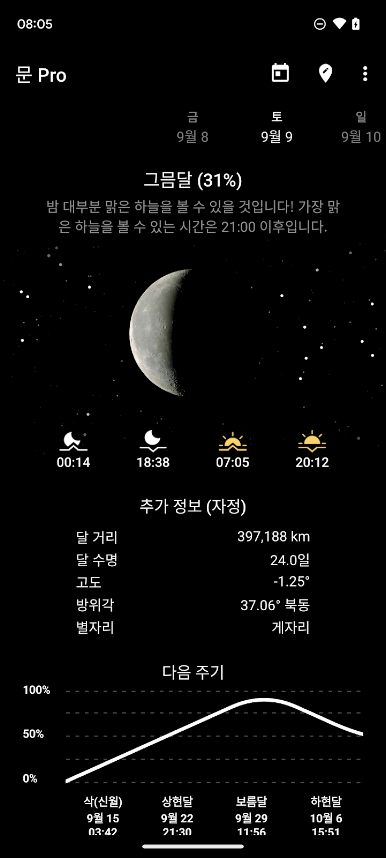Open the overflow menu
This screenshot has width=386, height=858.
pos(365,73)
